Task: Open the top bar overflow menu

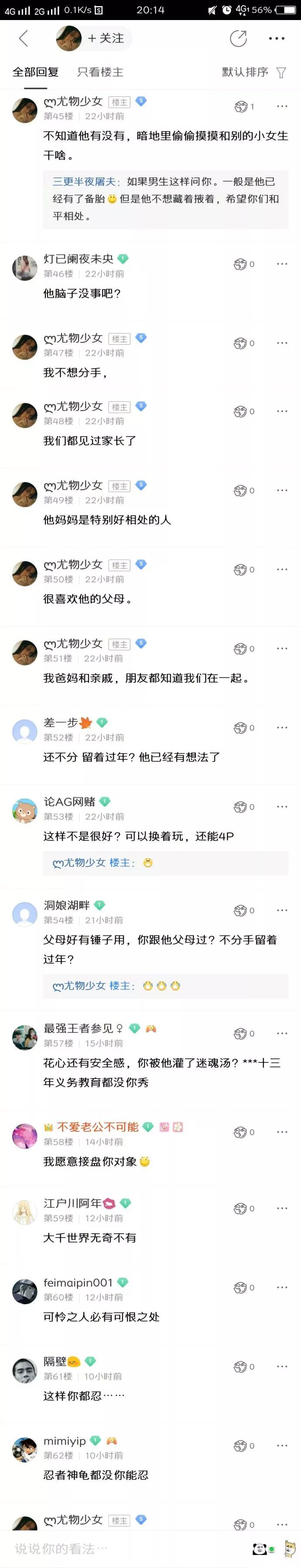Action: (277, 38)
